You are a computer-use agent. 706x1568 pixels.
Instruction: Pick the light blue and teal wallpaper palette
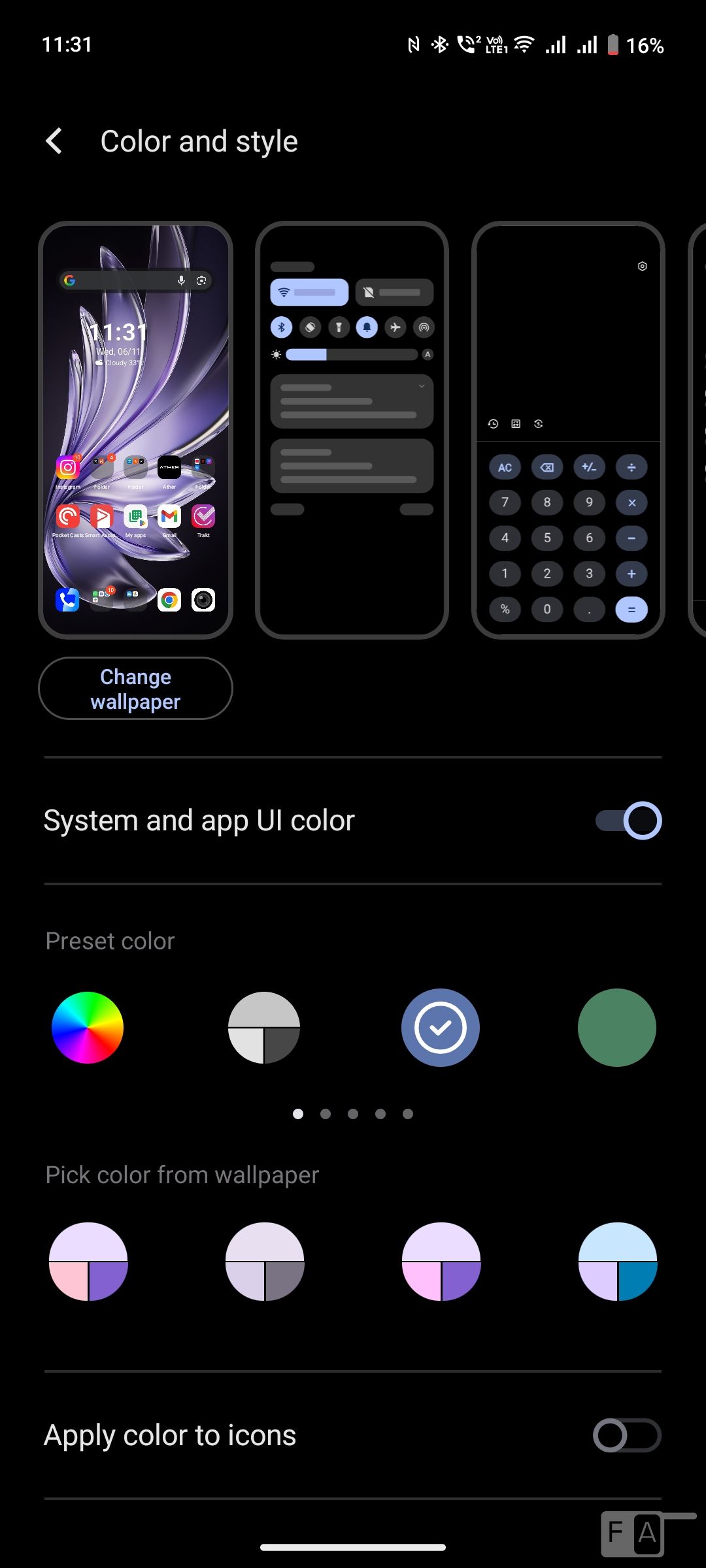pyautogui.click(x=618, y=1262)
